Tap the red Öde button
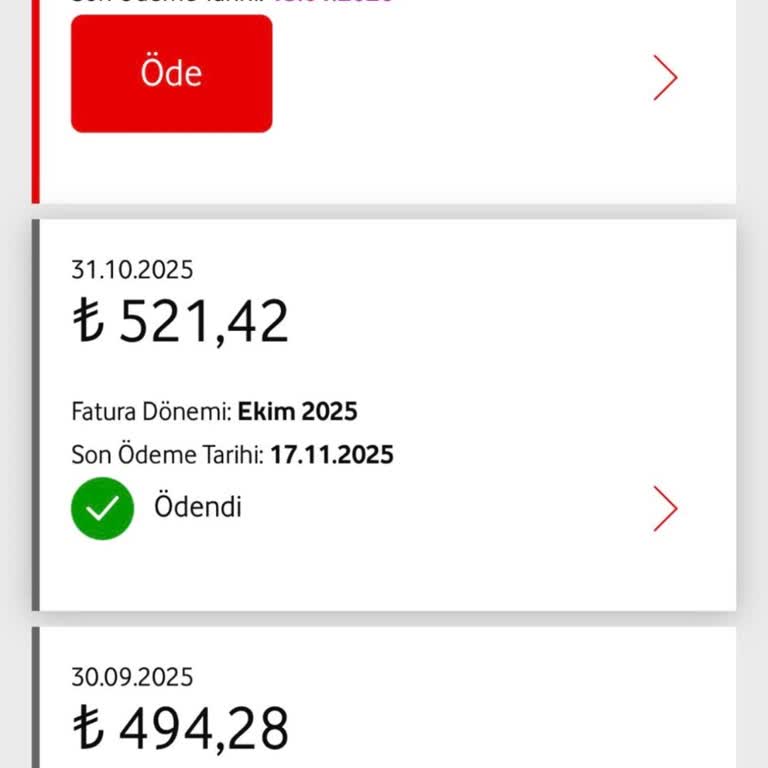Viewport: 768px width, 768px height. [171, 73]
